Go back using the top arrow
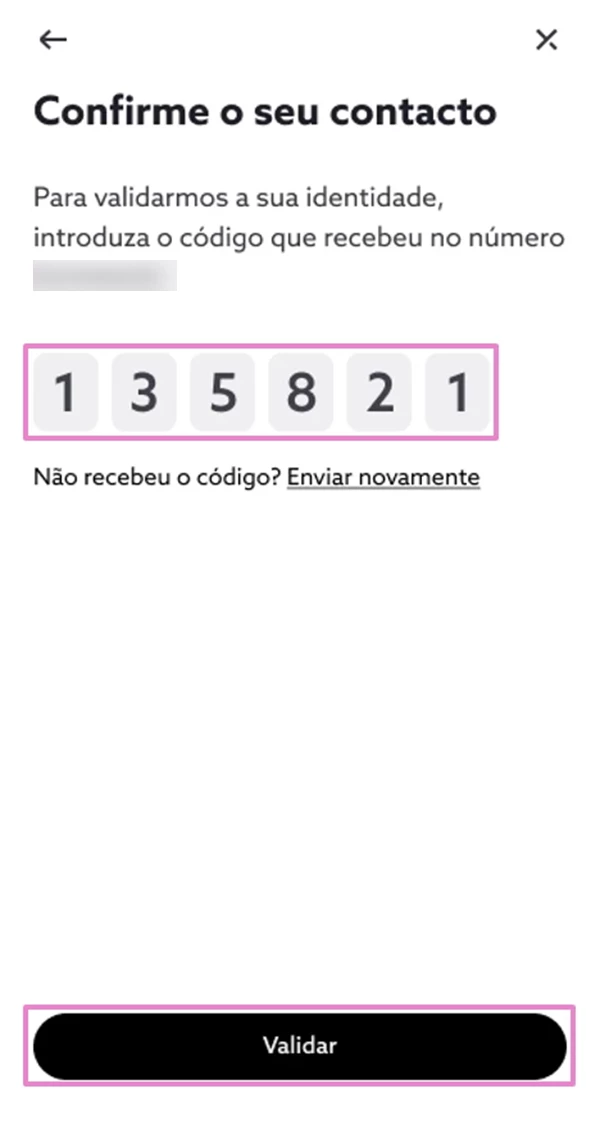This screenshot has width=600, height=1125. (x=52, y=40)
